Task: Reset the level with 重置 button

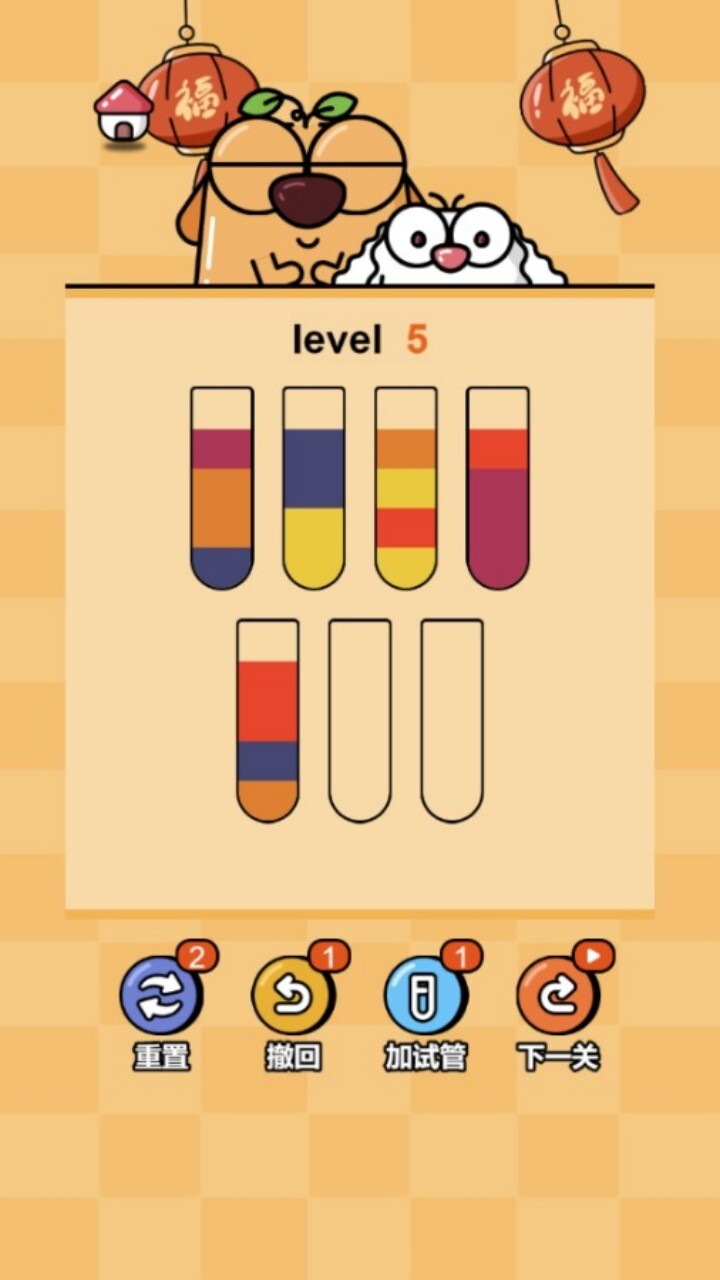Action: tap(161, 996)
